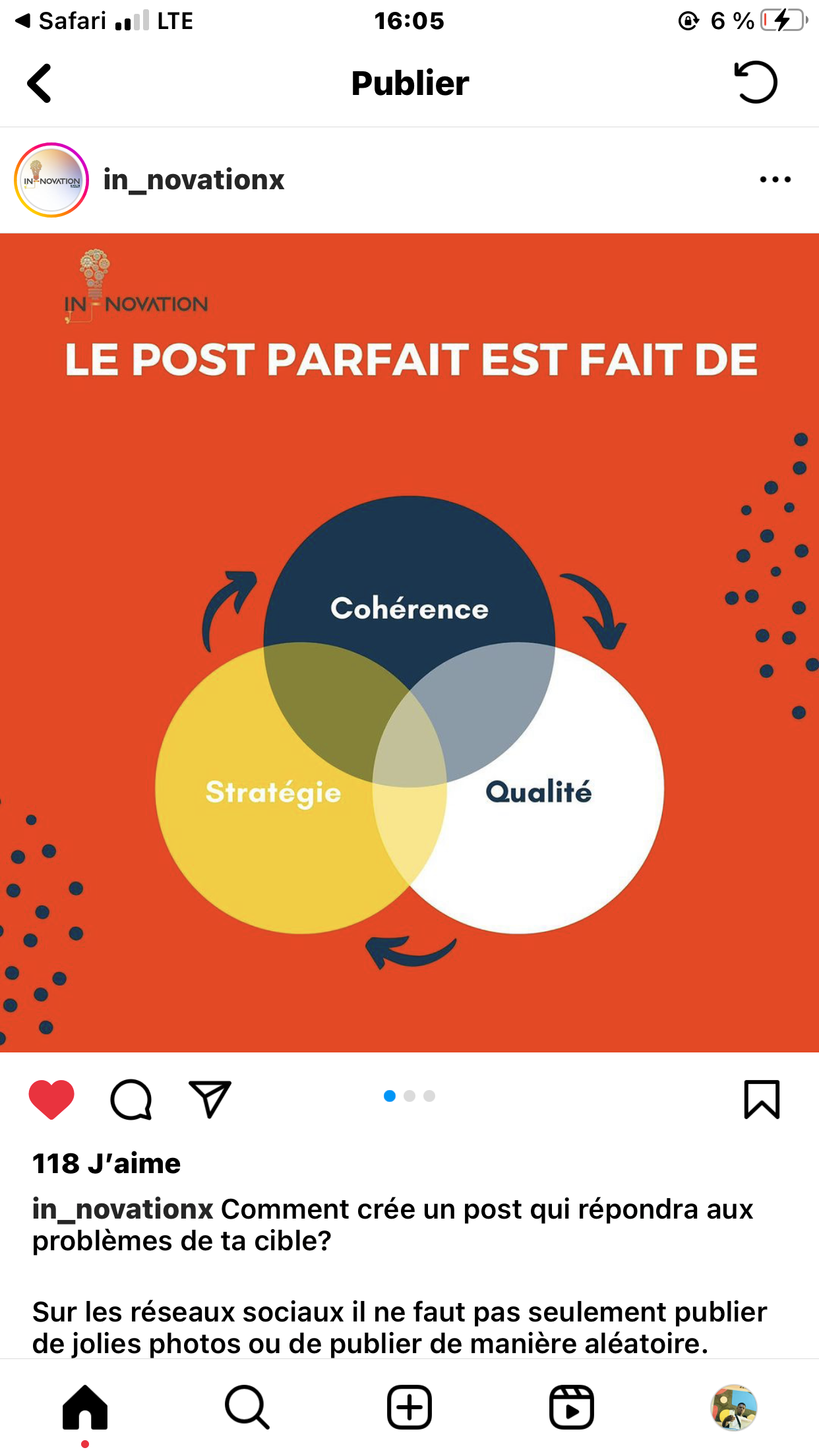Create a new post with plus tab

(x=409, y=1408)
